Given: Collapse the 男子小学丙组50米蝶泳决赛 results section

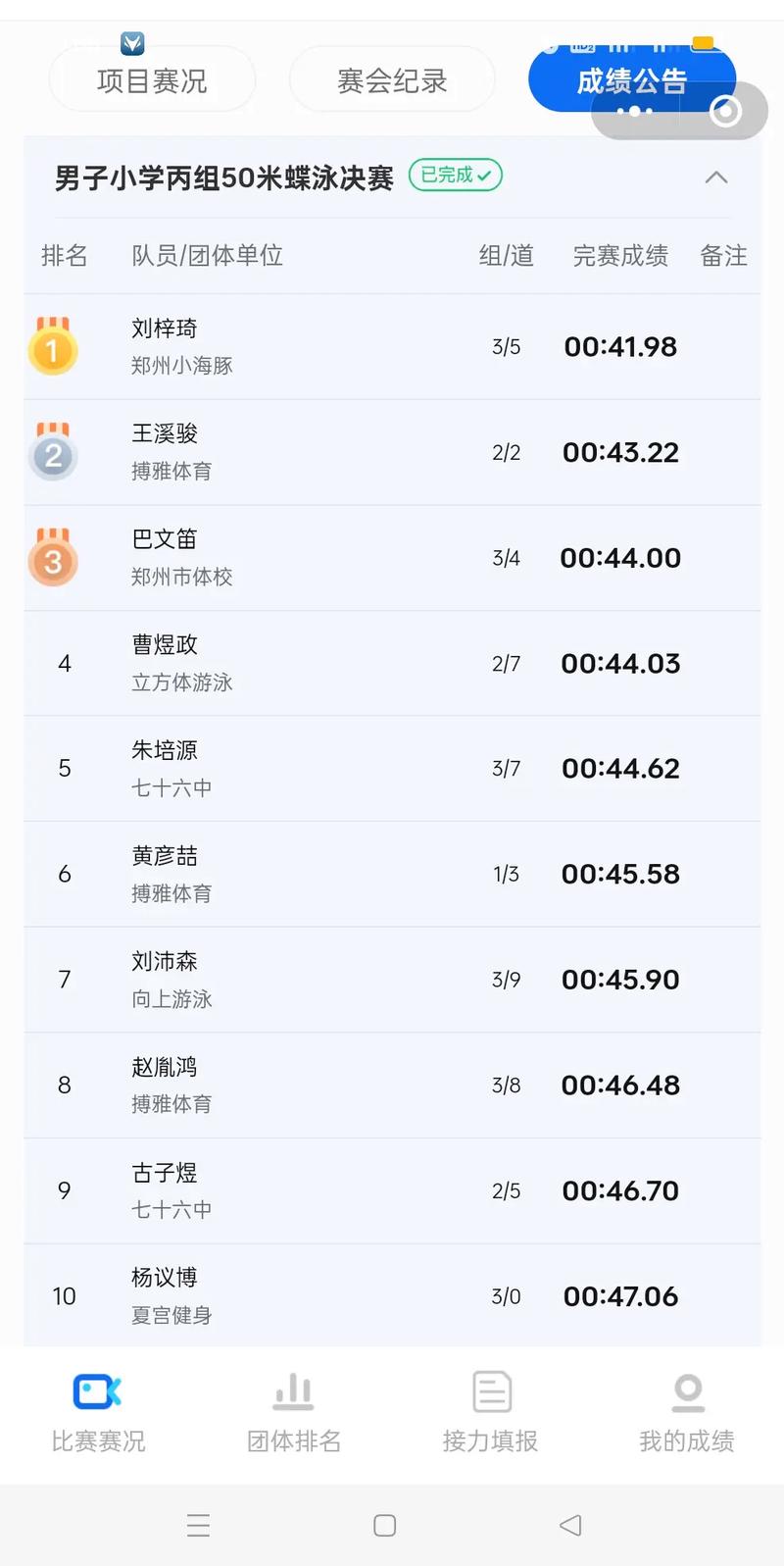Looking at the screenshot, I should (x=716, y=177).
